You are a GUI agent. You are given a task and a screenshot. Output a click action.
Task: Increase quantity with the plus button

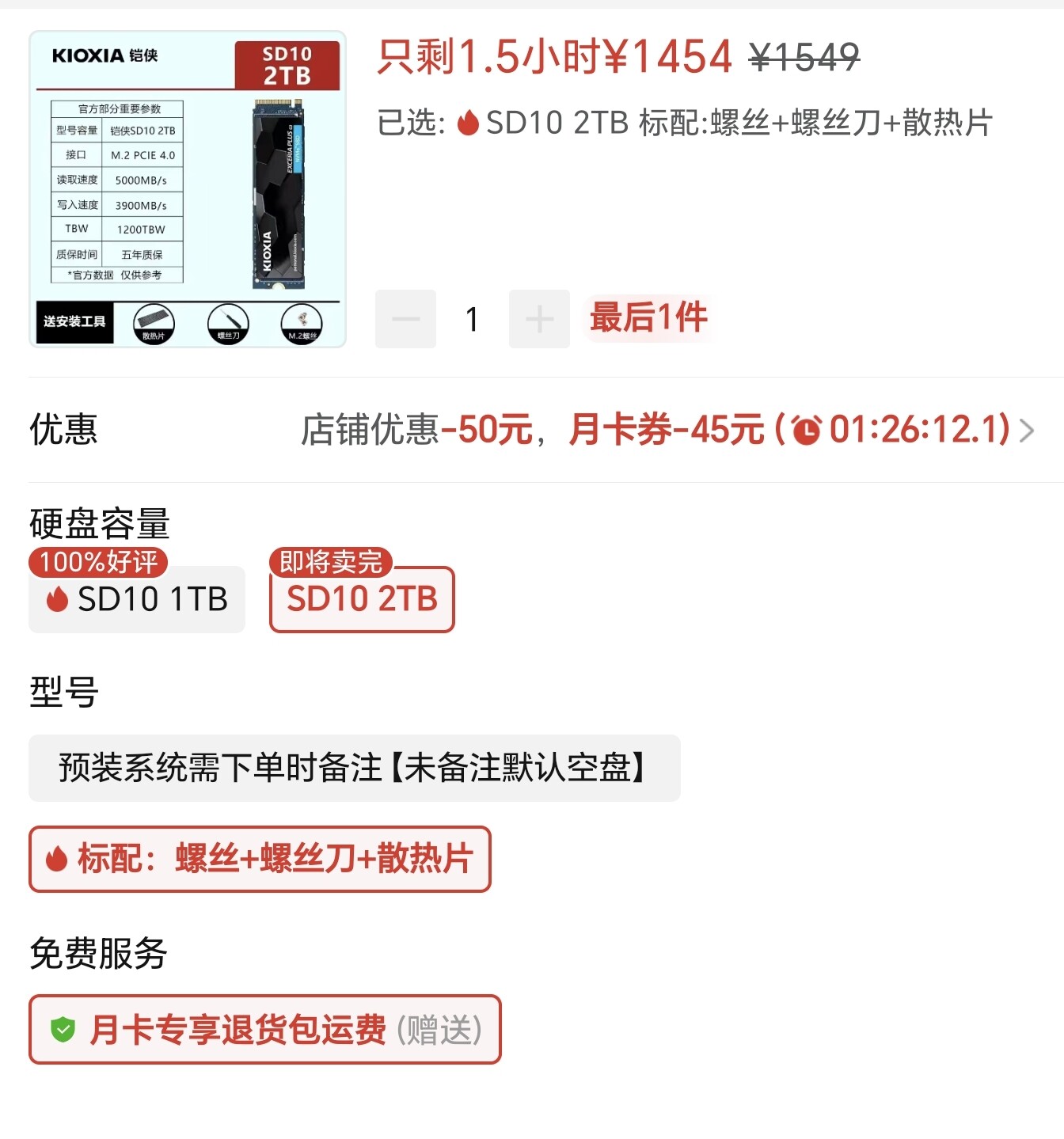click(x=539, y=319)
